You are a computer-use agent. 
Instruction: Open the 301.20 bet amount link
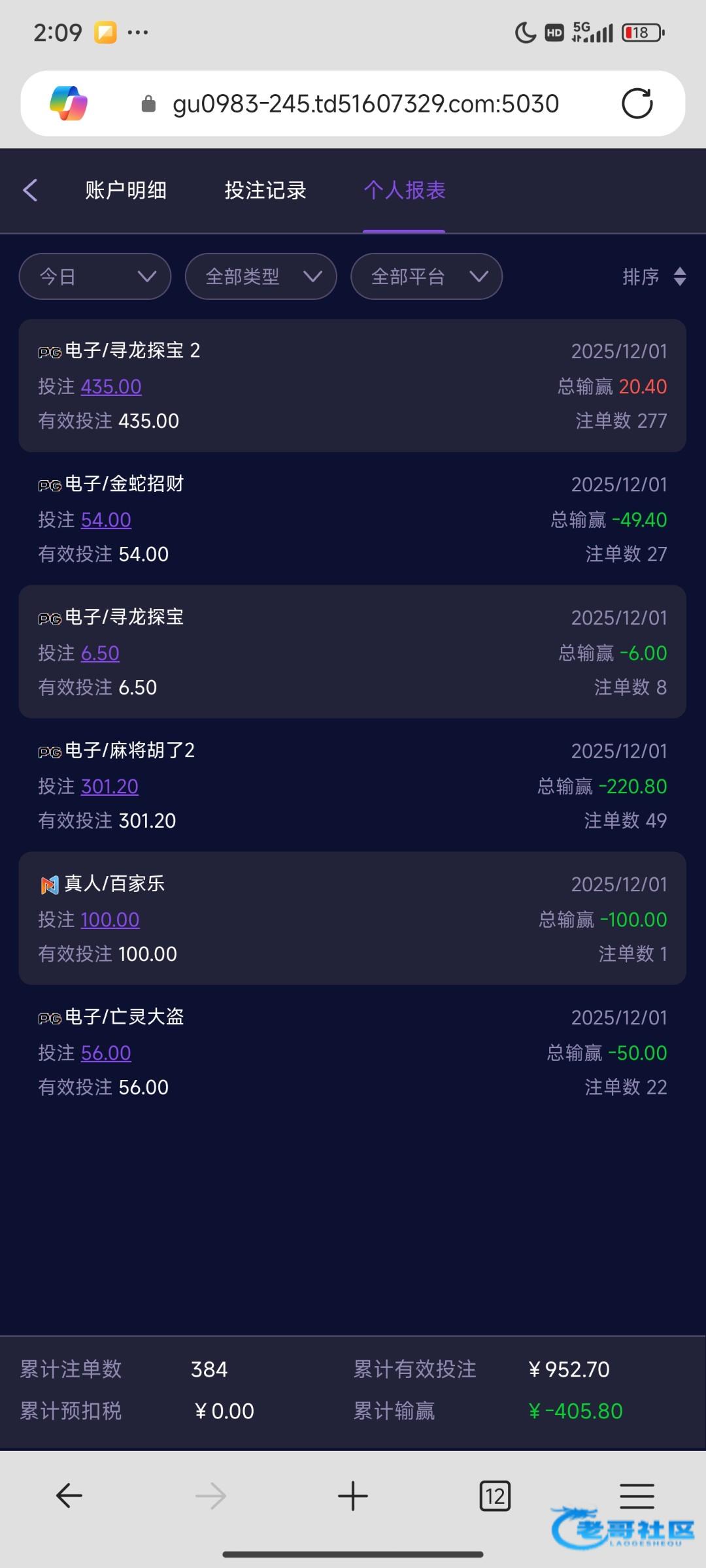point(109,787)
